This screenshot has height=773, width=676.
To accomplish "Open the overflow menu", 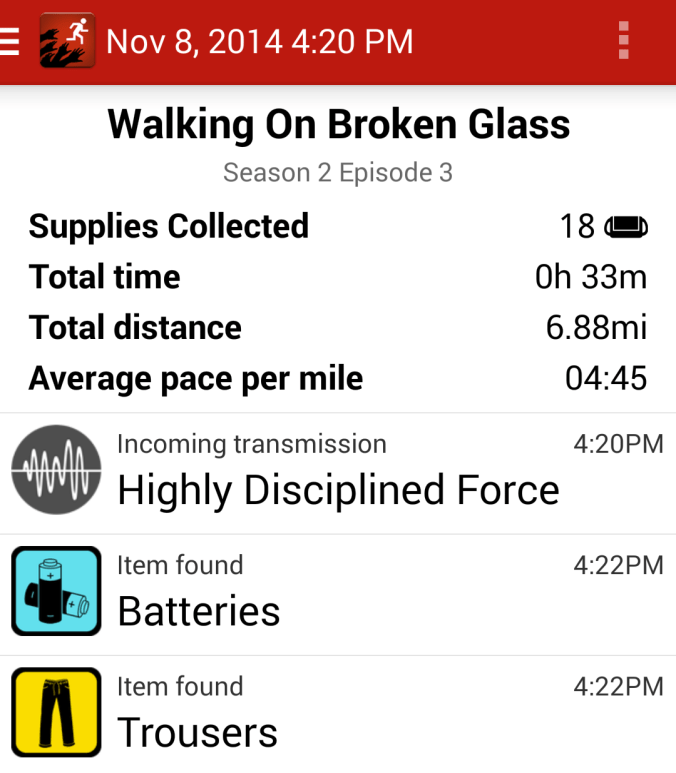I will point(624,41).
